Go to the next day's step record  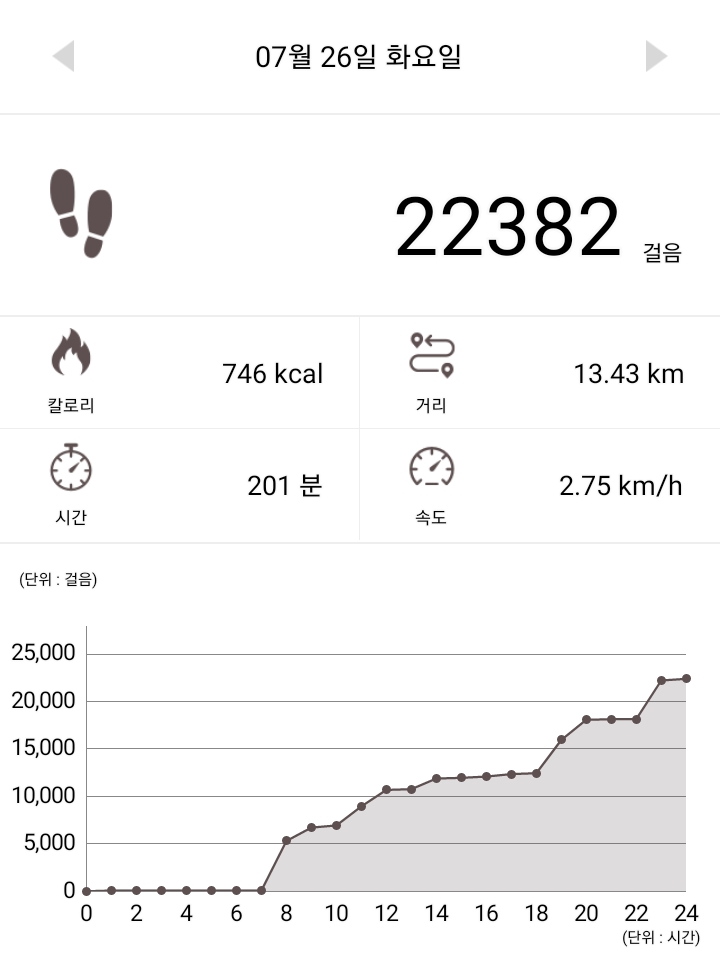656,56
